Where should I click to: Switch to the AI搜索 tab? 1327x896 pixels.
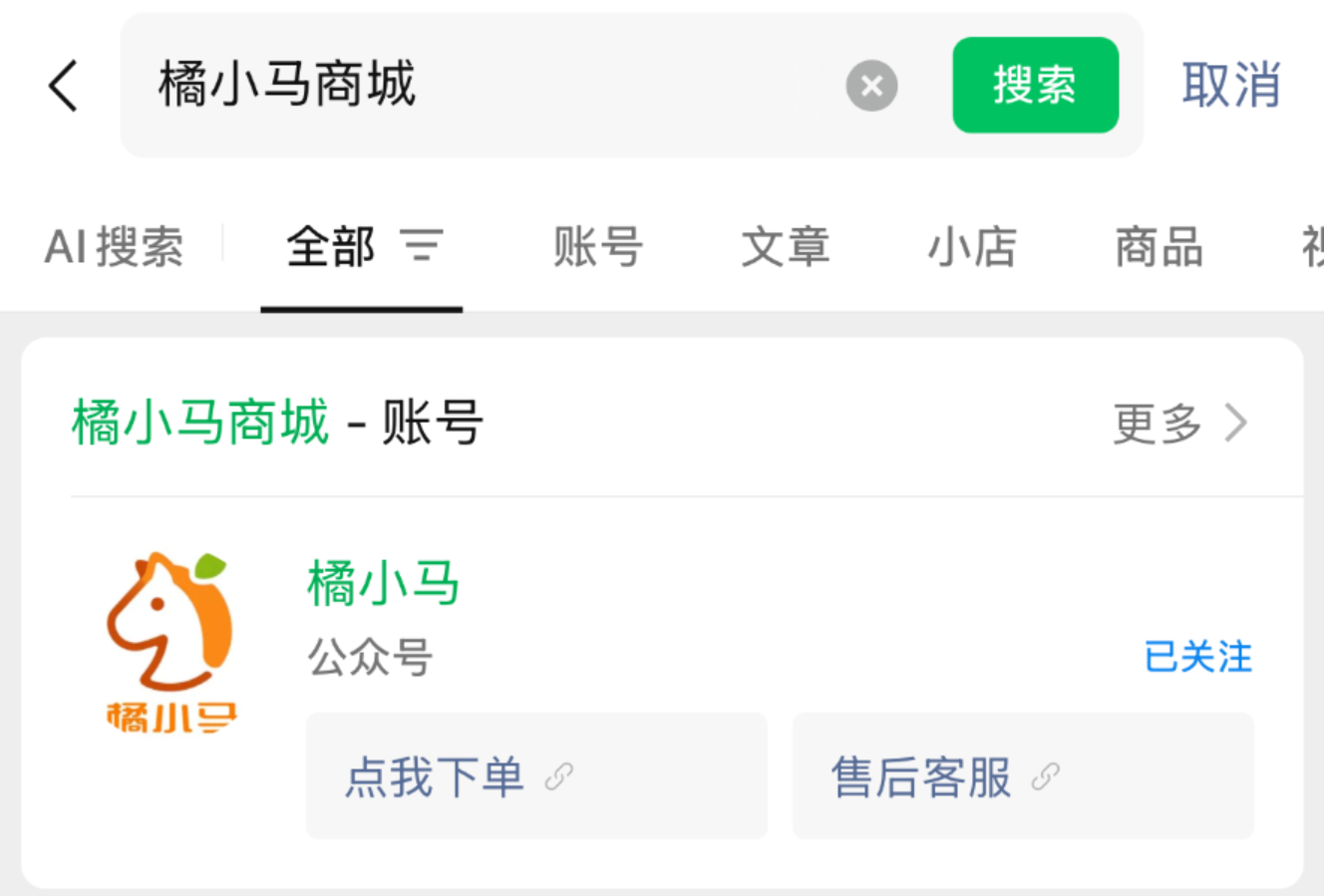(115, 247)
